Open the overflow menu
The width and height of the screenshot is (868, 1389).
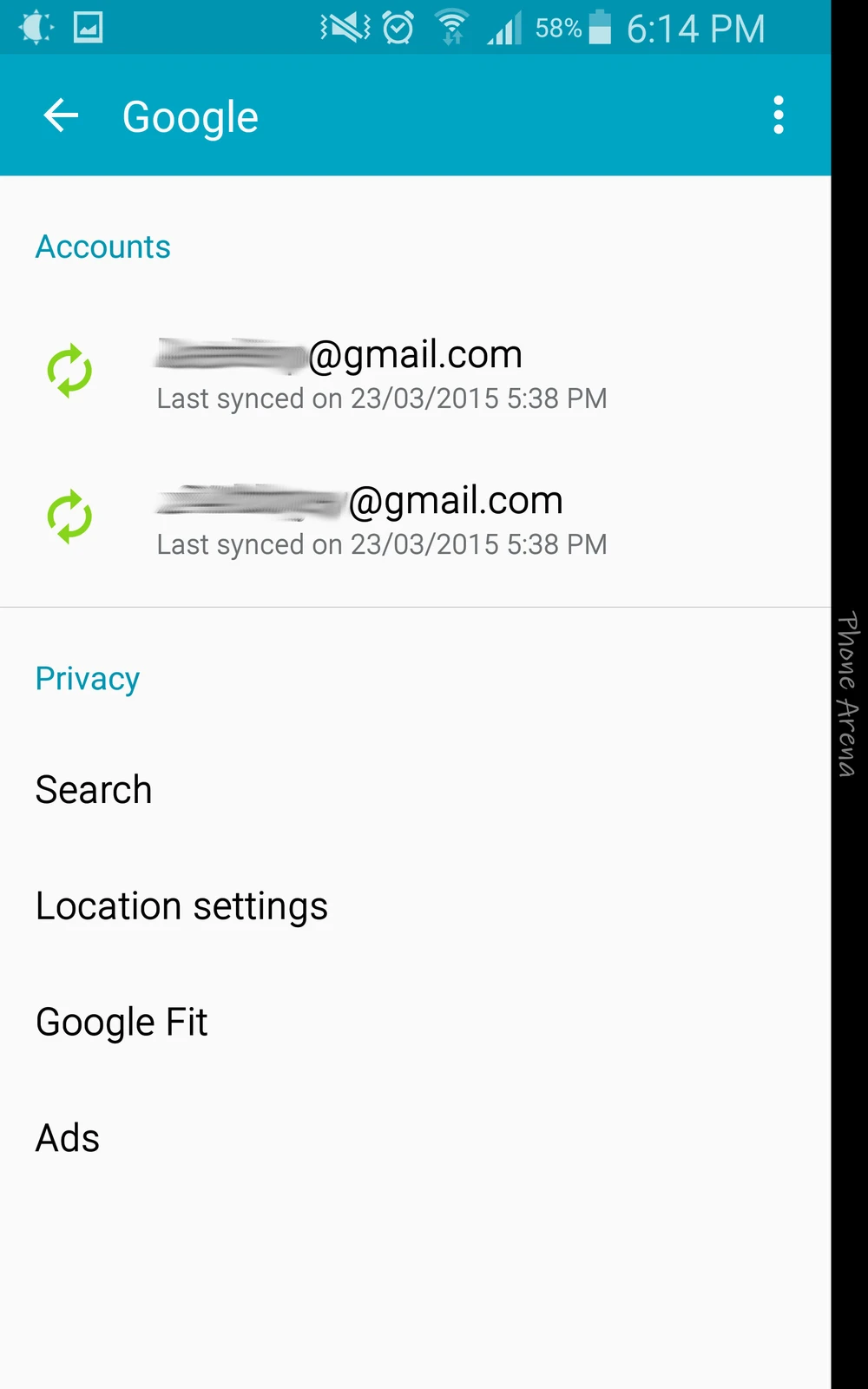tap(778, 115)
